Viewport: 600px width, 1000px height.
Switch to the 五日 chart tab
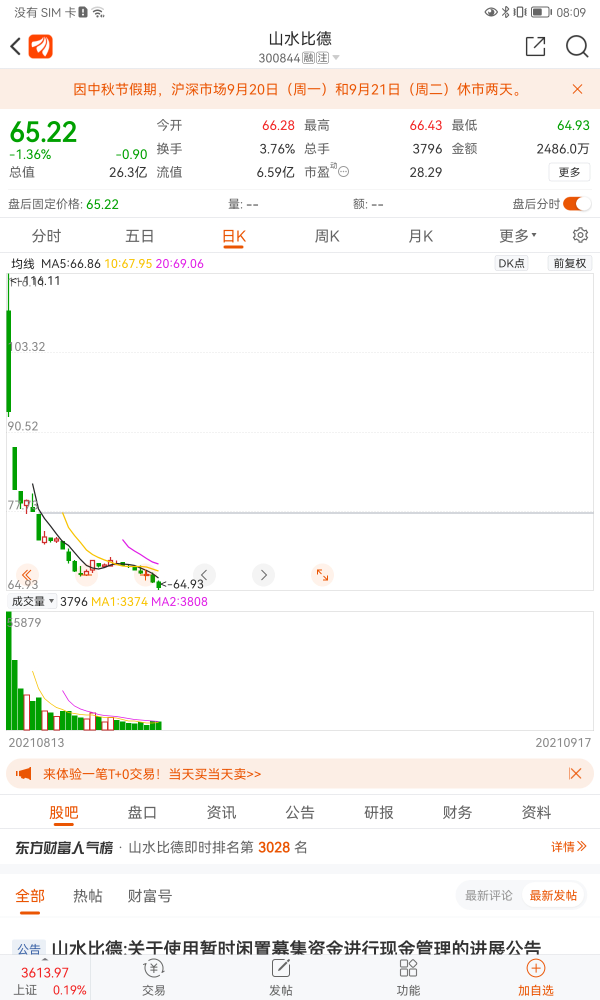pos(139,236)
